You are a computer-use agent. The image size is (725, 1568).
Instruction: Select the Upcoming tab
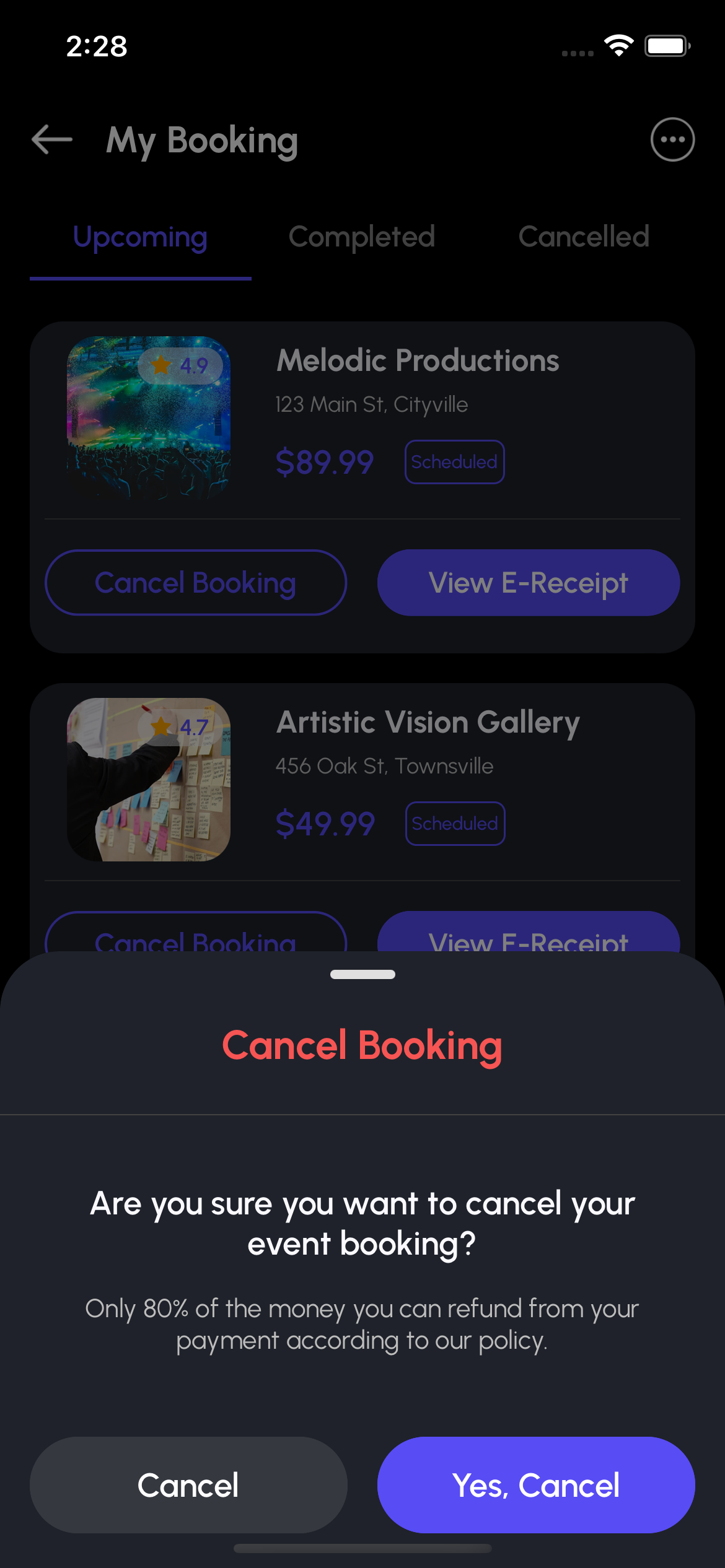[140, 237]
